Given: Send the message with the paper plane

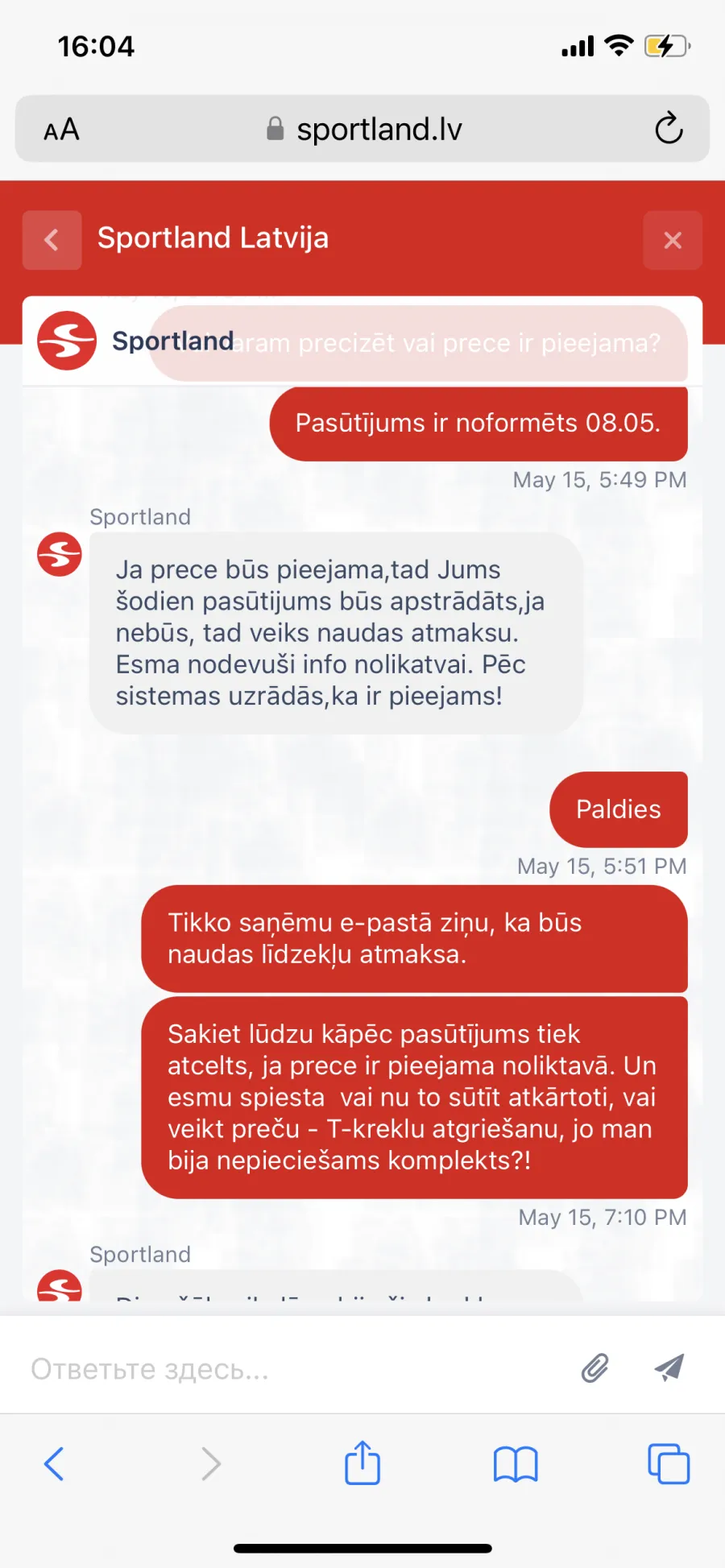Looking at the screenshot, I should [x=669, y=1367].
